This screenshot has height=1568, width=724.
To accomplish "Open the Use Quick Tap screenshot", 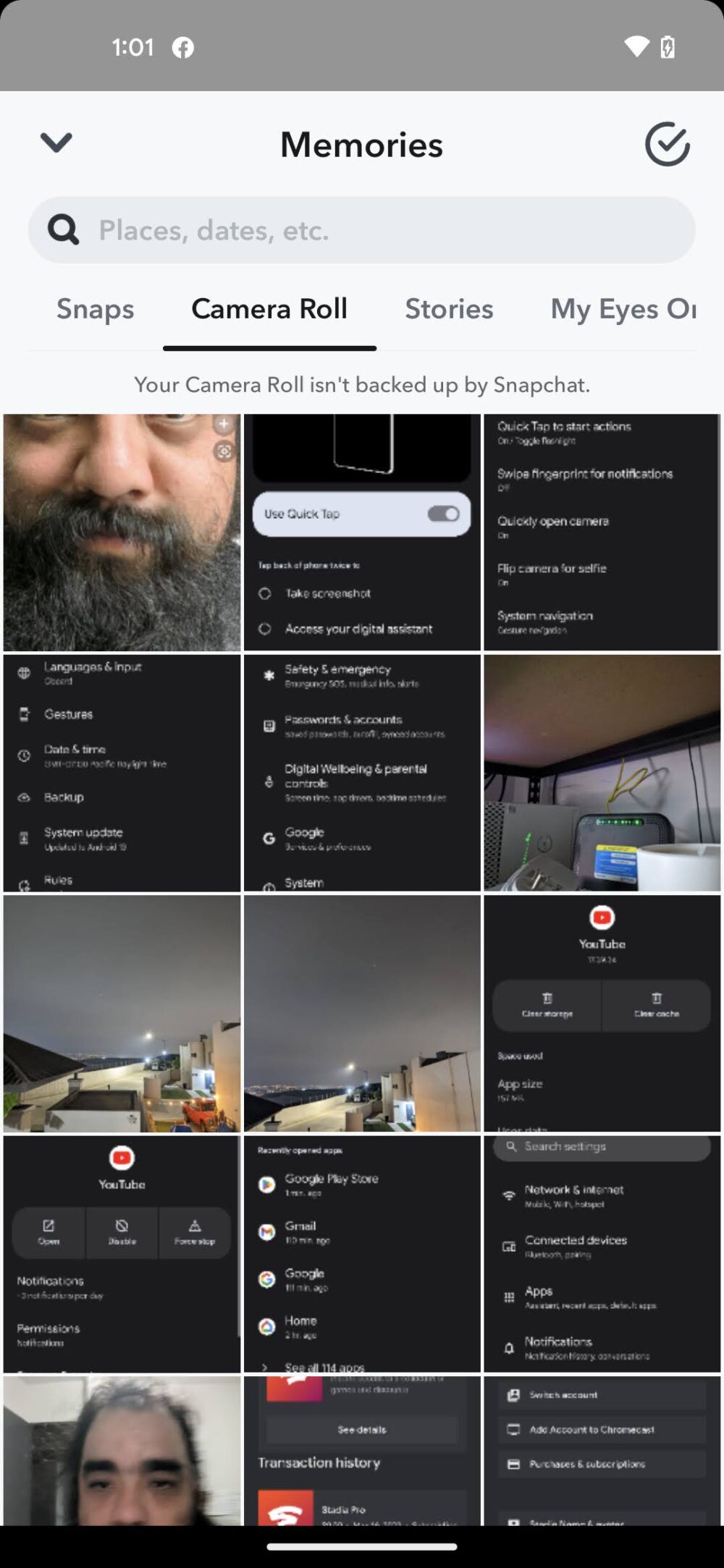I will 362,533.
